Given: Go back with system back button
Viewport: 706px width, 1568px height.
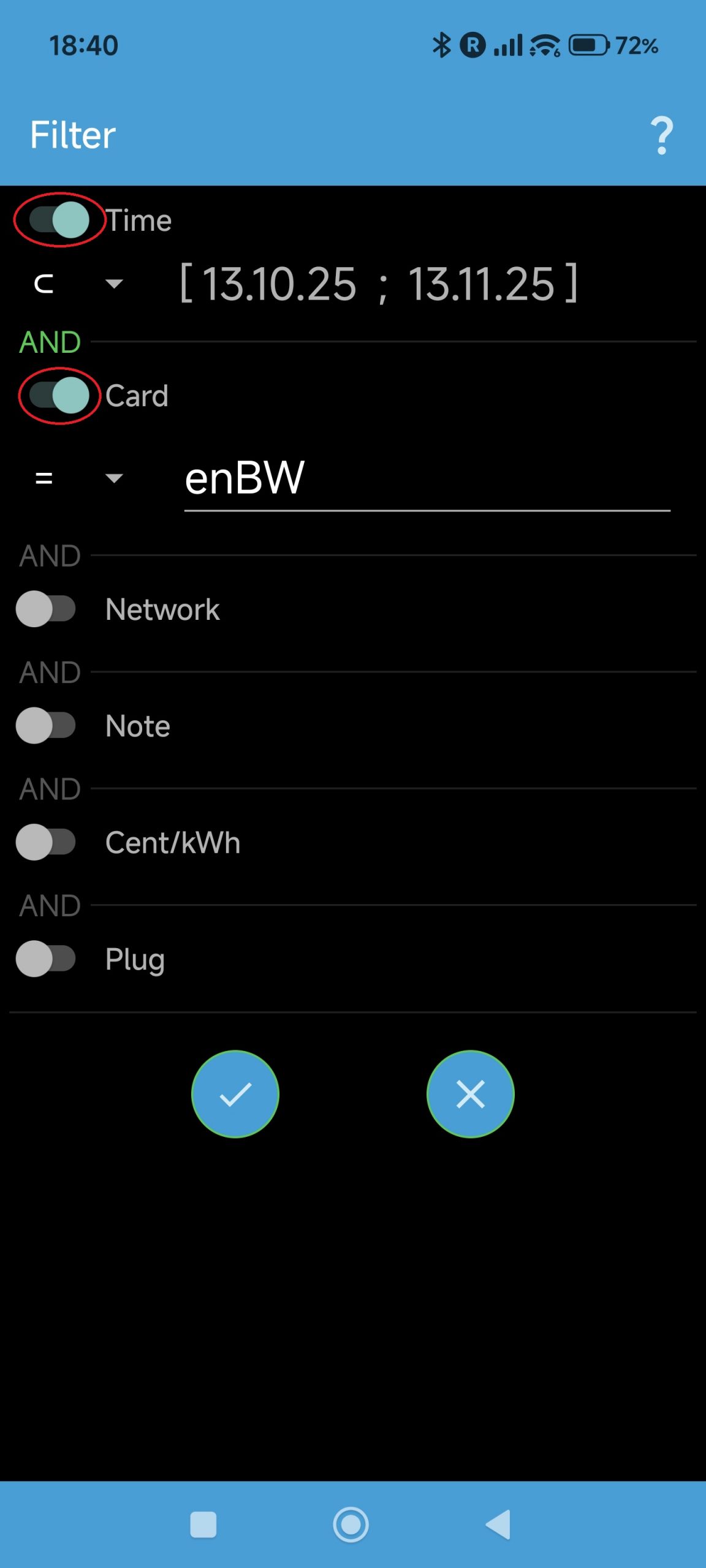Looking at the screenshot, I should 498,1525.
